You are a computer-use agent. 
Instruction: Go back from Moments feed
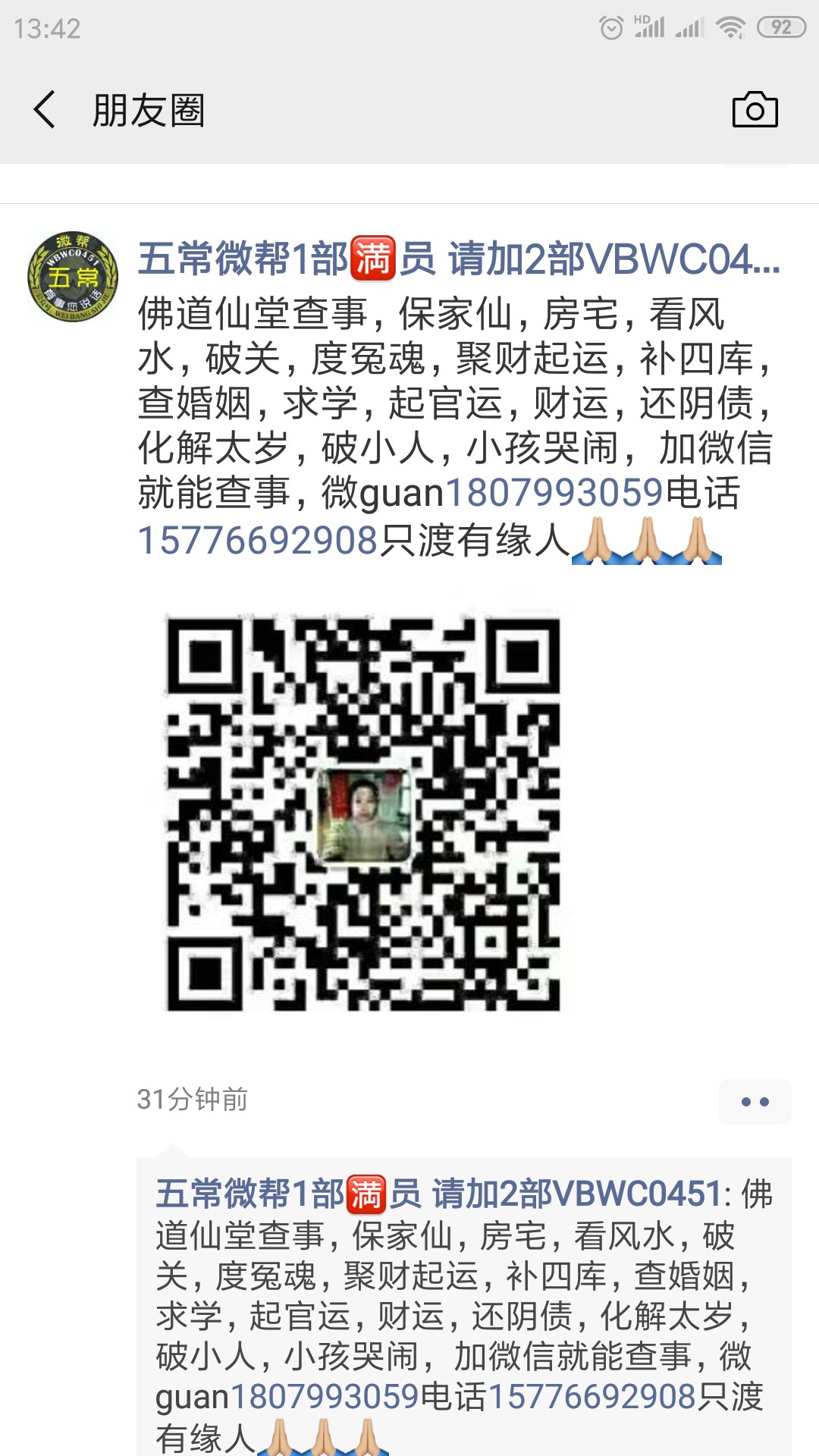click(x=45, y=110)
